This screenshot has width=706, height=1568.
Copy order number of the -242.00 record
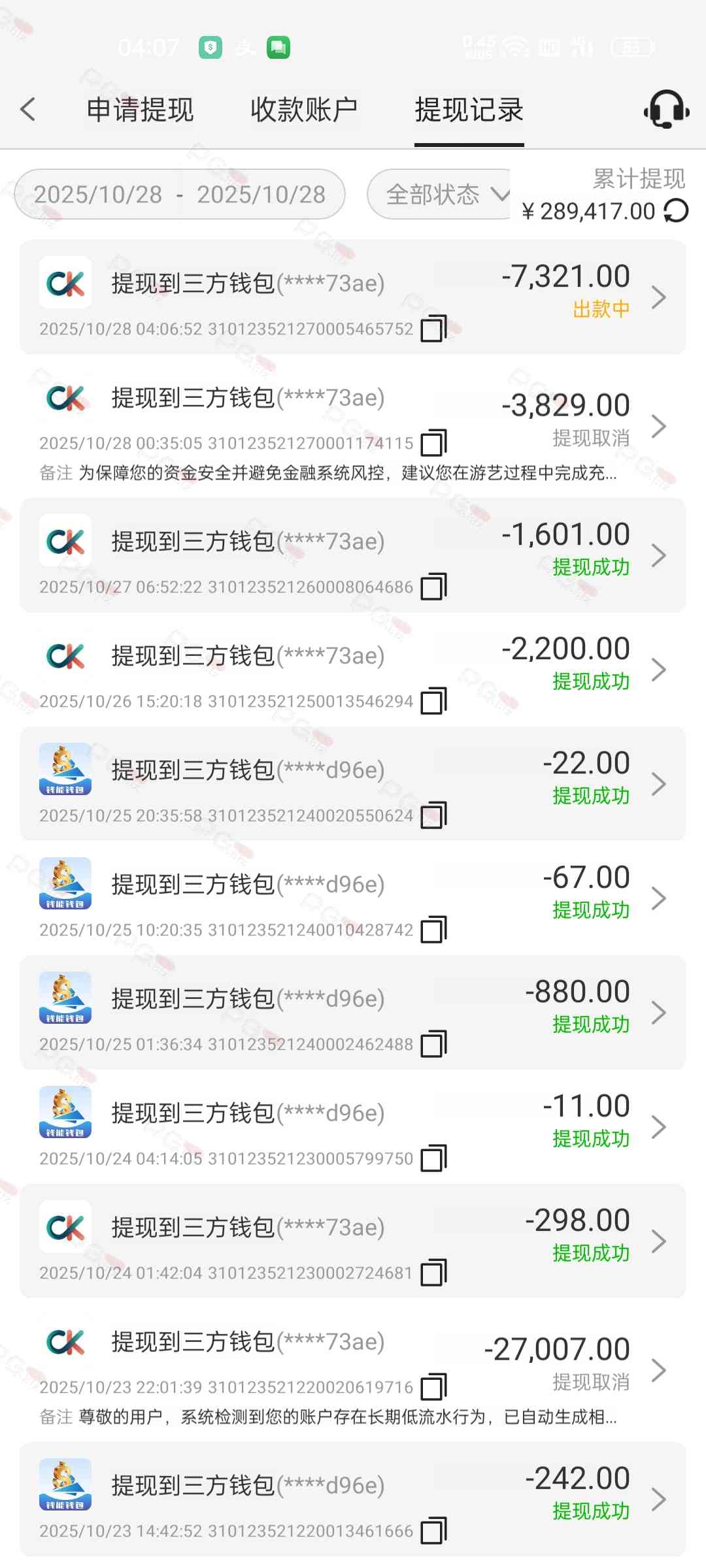click(x=433, y=1531)
